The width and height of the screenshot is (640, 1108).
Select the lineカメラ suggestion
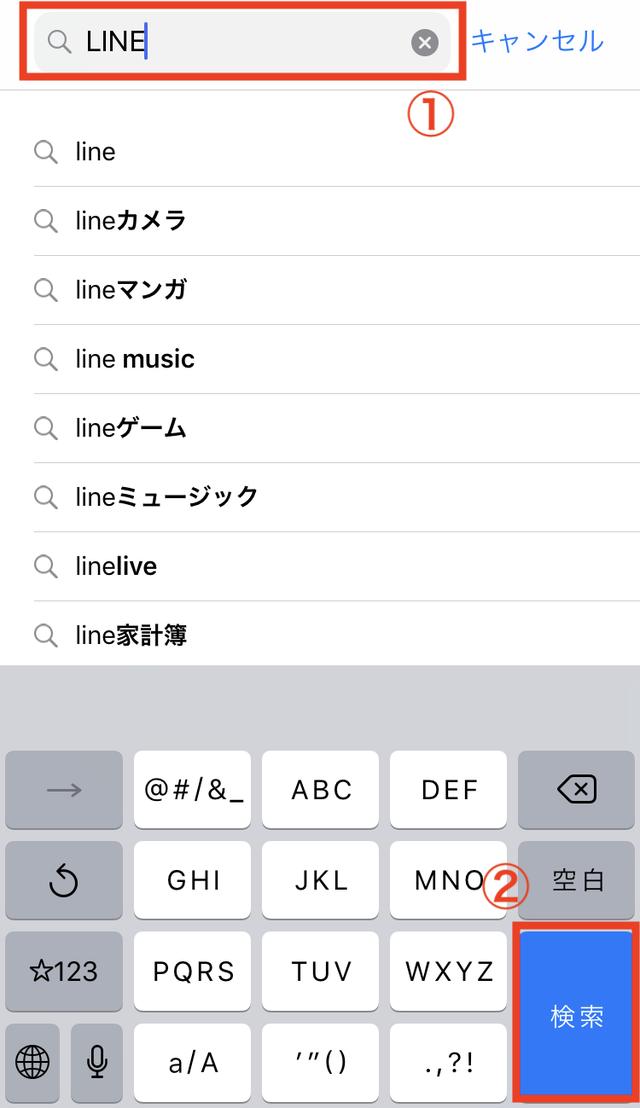[x=336, y=221]
